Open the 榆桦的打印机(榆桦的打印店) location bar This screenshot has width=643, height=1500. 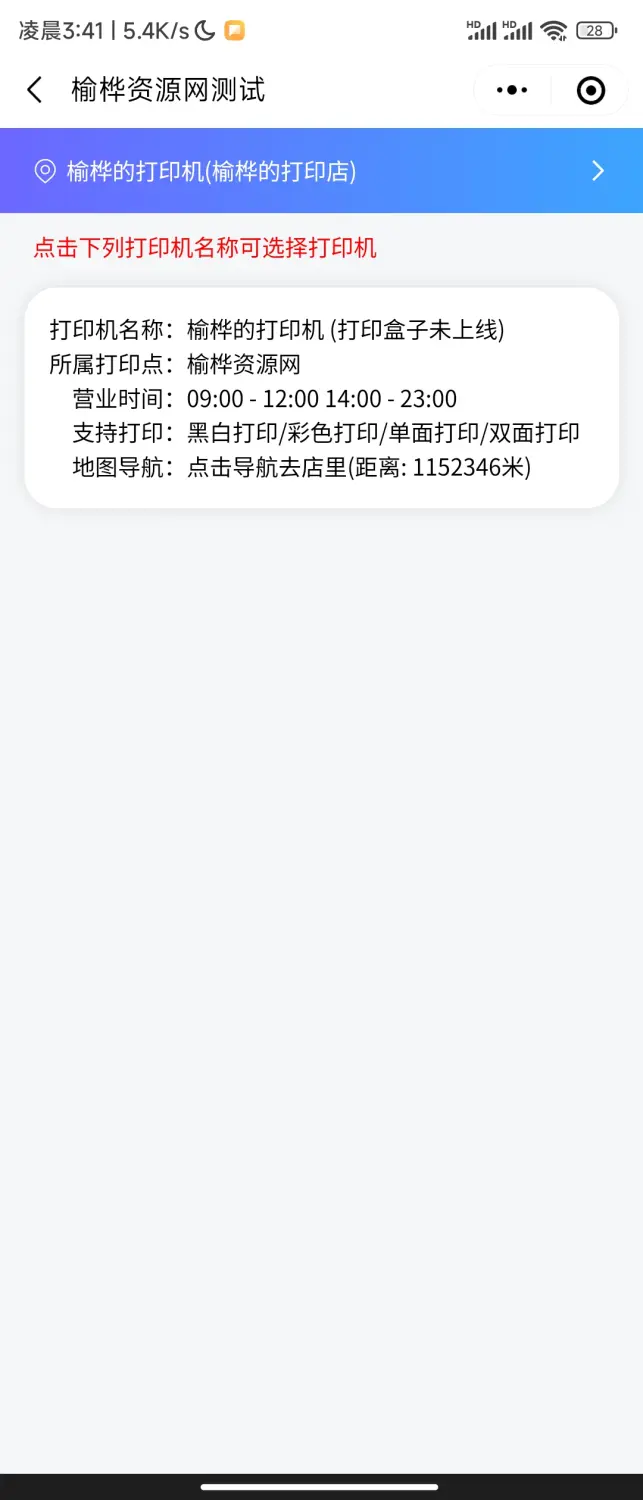(x=321, y=171)
